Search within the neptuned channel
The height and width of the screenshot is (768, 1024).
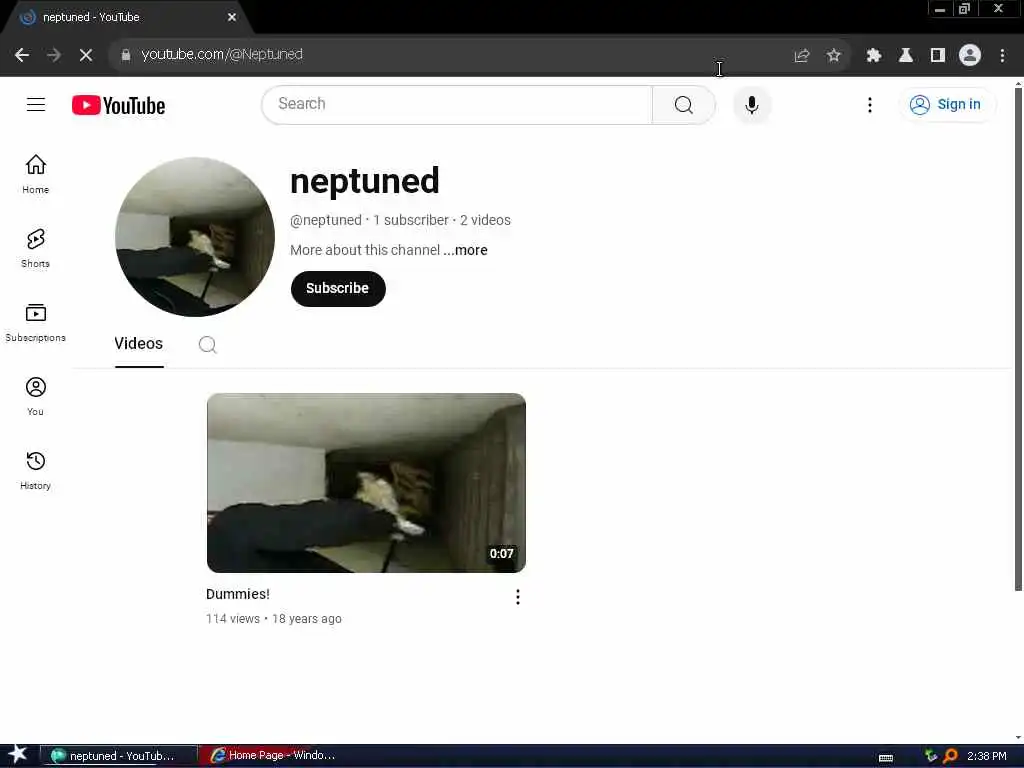pyautogui.click(x=207, y=345)
